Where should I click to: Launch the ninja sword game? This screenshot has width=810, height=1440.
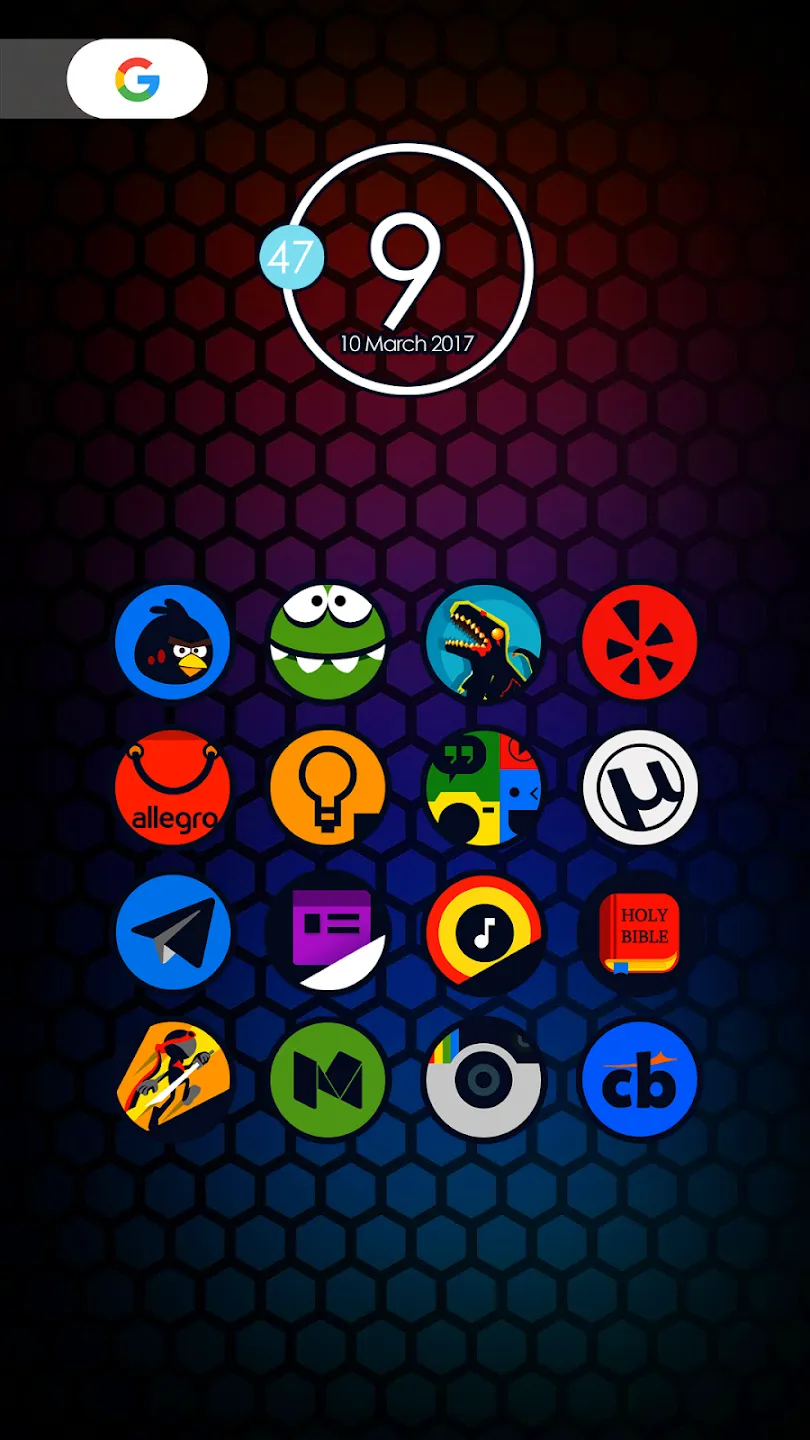click(173, 1080)
